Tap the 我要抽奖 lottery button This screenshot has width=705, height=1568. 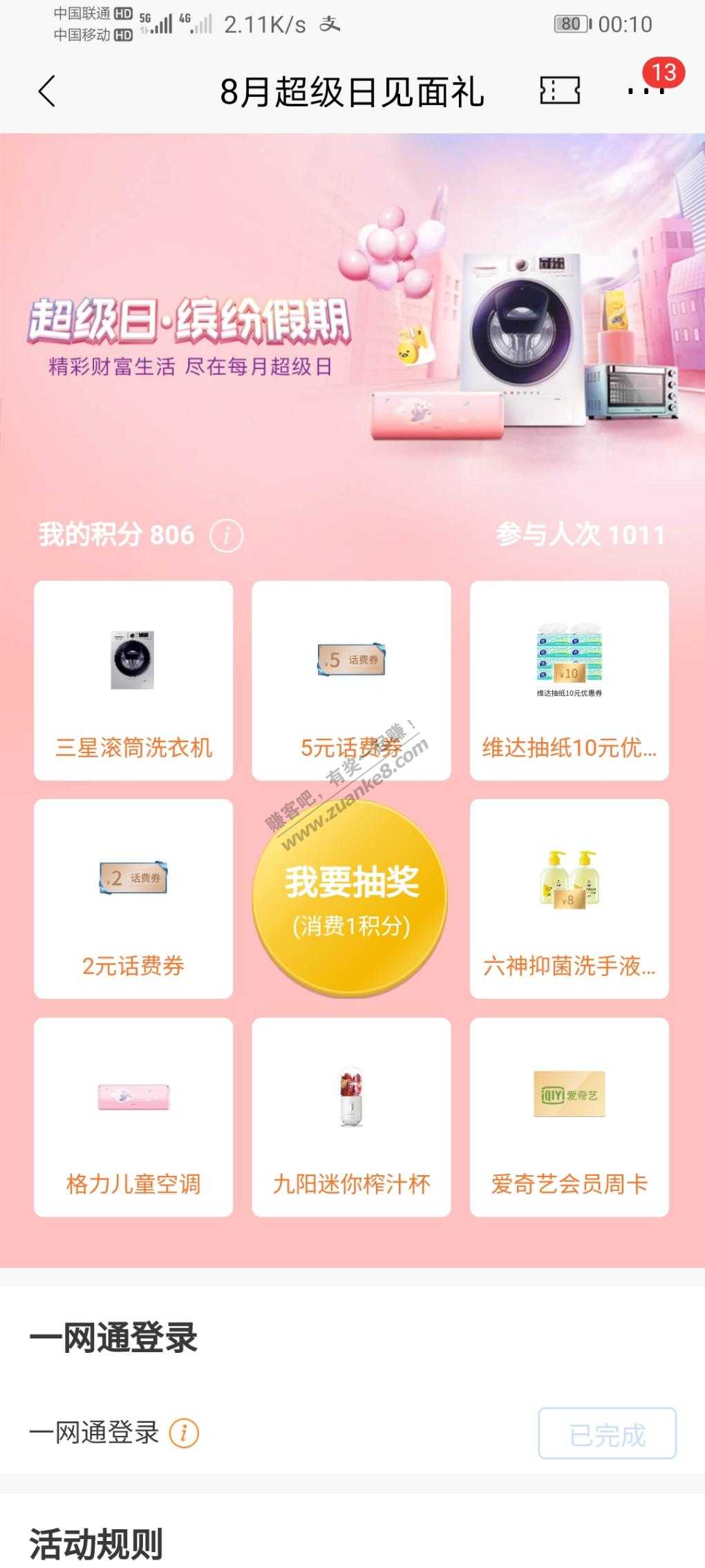350,898
